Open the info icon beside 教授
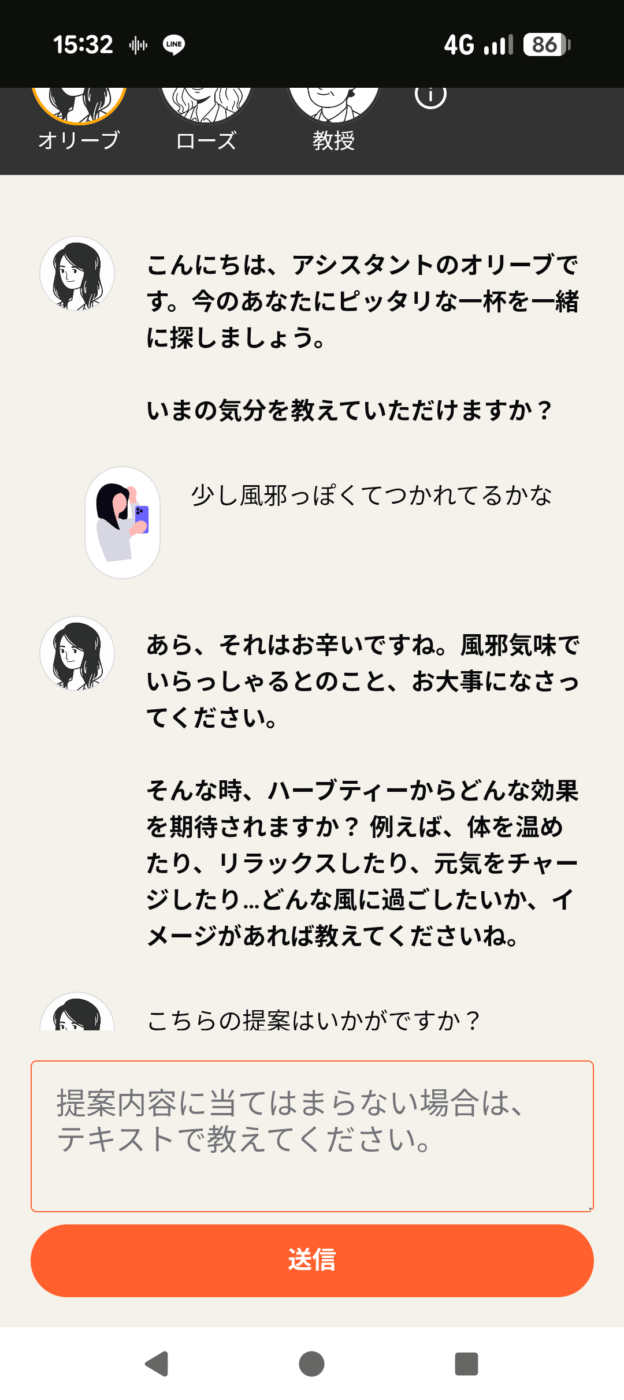 click(x=430, y=96)
